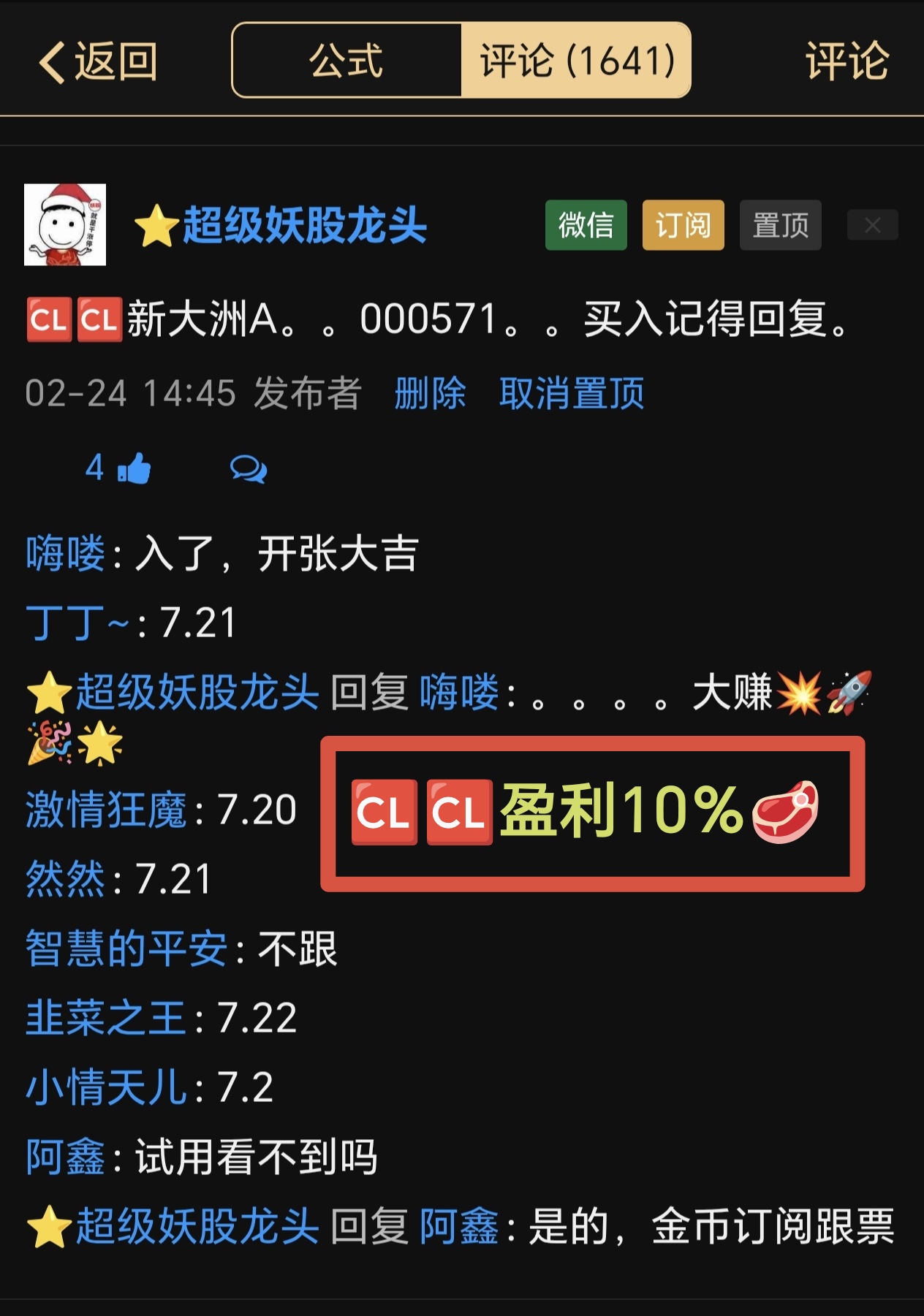Open user 激情狂魔 profile
924x1316 pixels.
point(106,810)
